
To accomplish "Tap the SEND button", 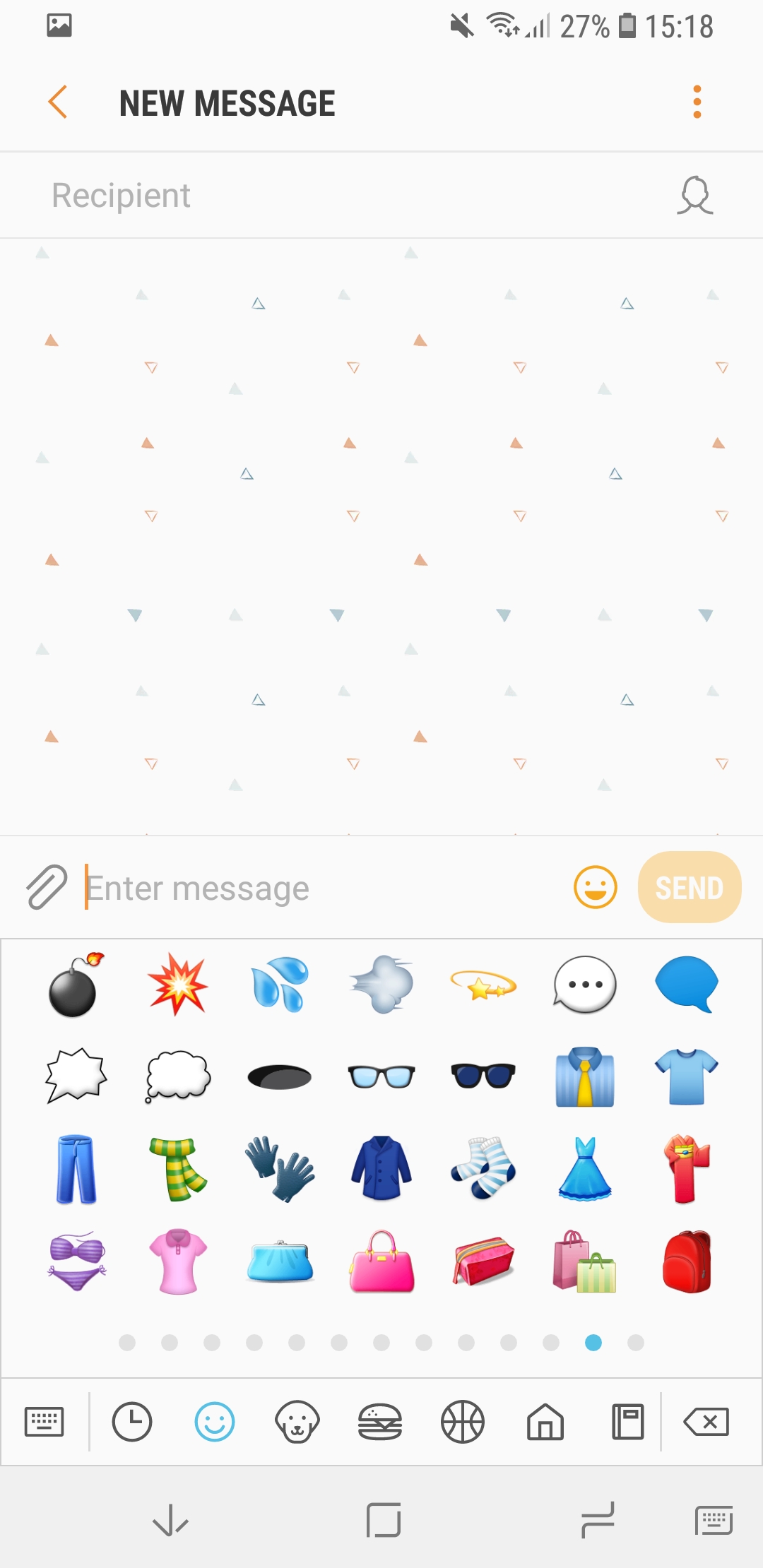I will pyautogui.click(x=689, y=887).
